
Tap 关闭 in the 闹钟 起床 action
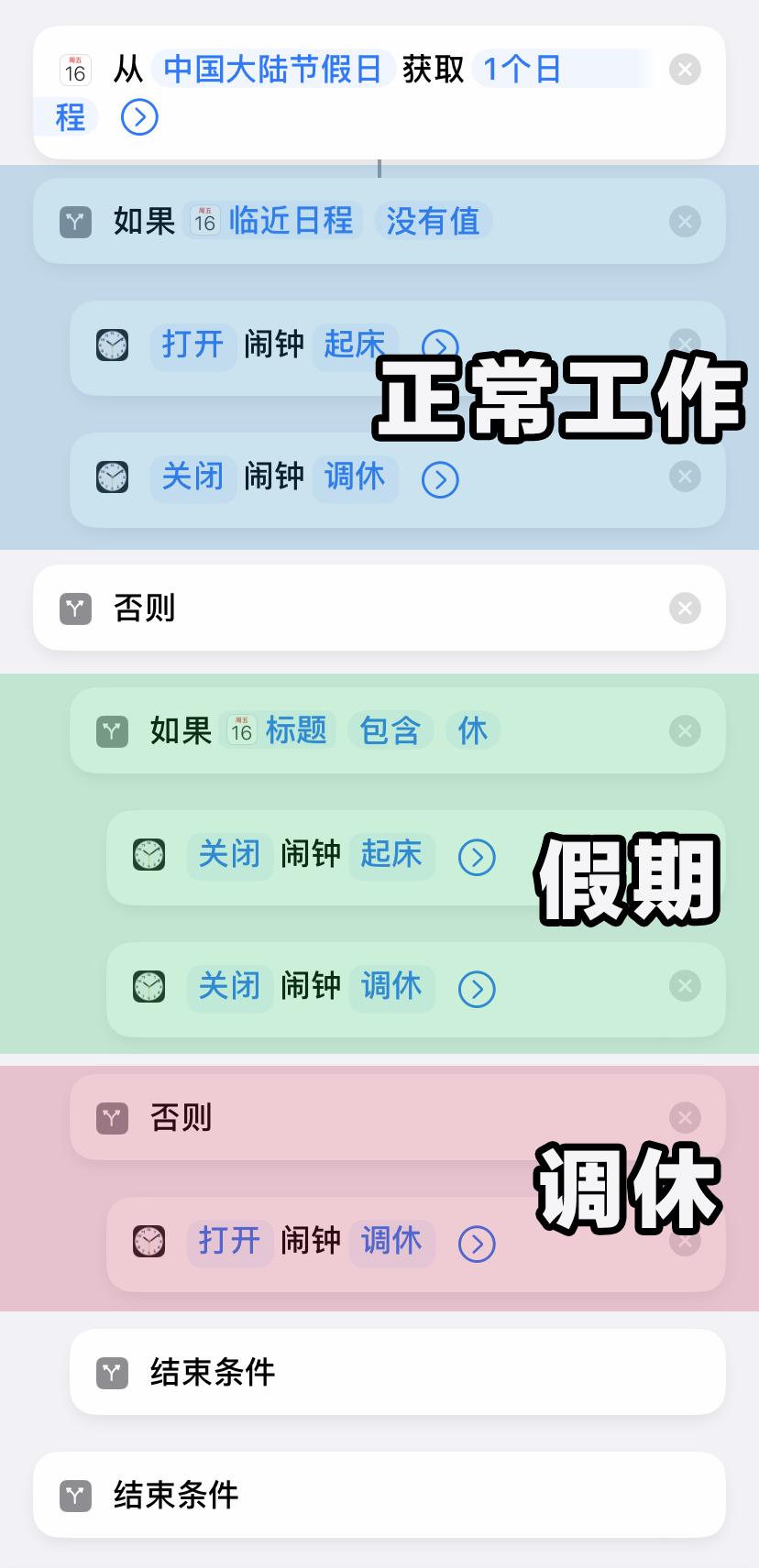click(230, 854)
